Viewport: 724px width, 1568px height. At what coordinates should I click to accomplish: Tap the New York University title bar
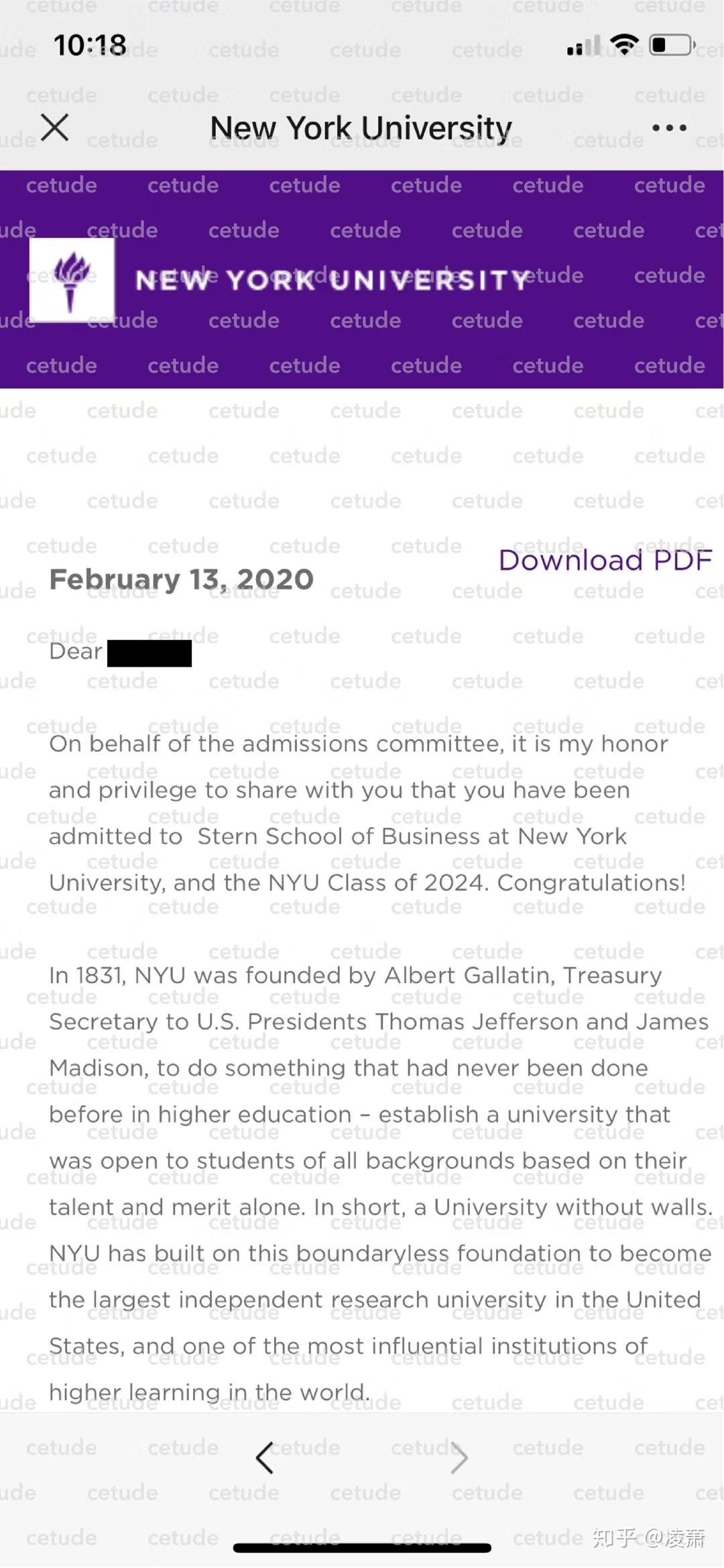click(x=360, y=127)
